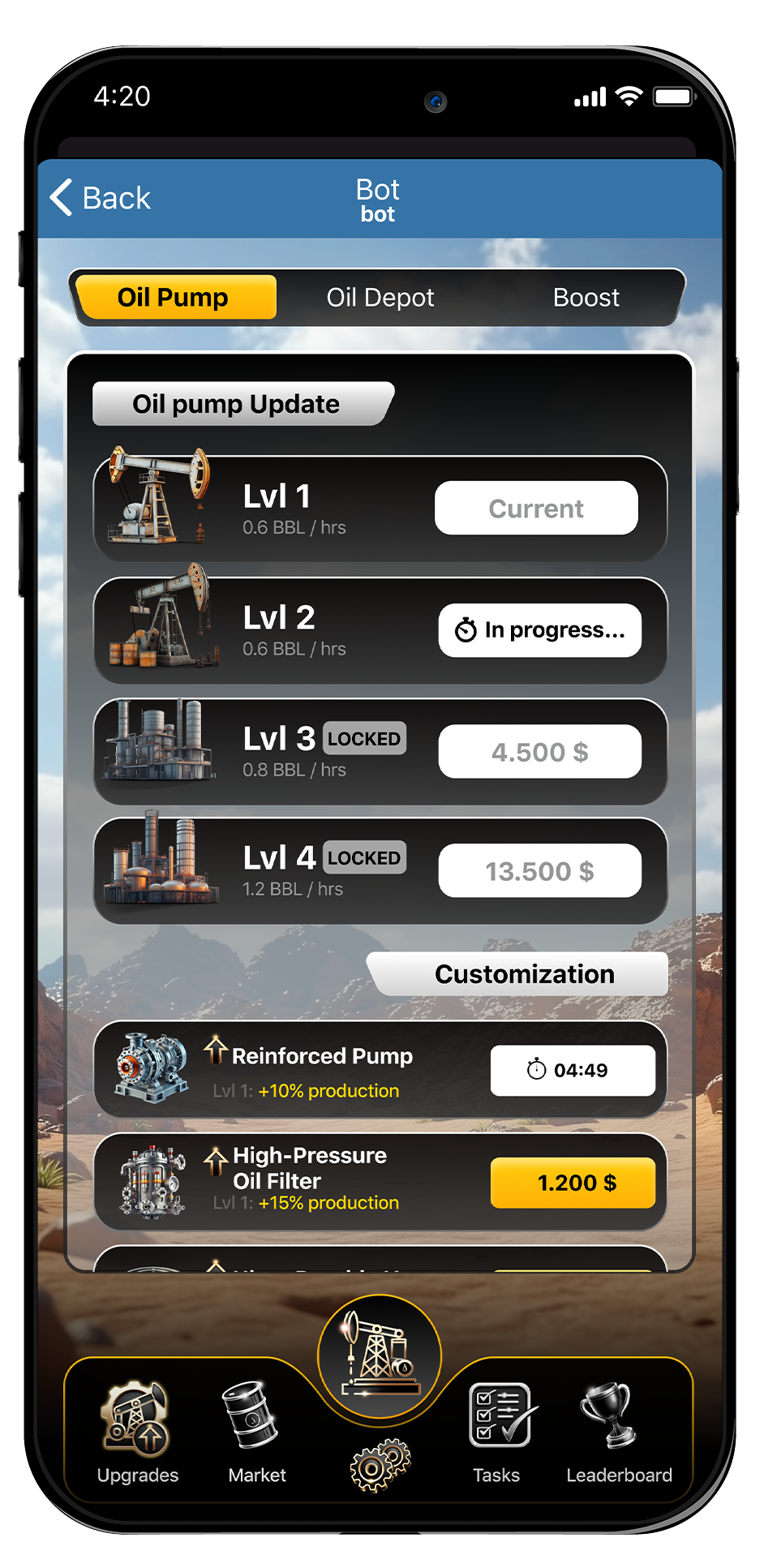Select the Oil Pump tab
The image size is (764, 1568).
pos(174,298)
